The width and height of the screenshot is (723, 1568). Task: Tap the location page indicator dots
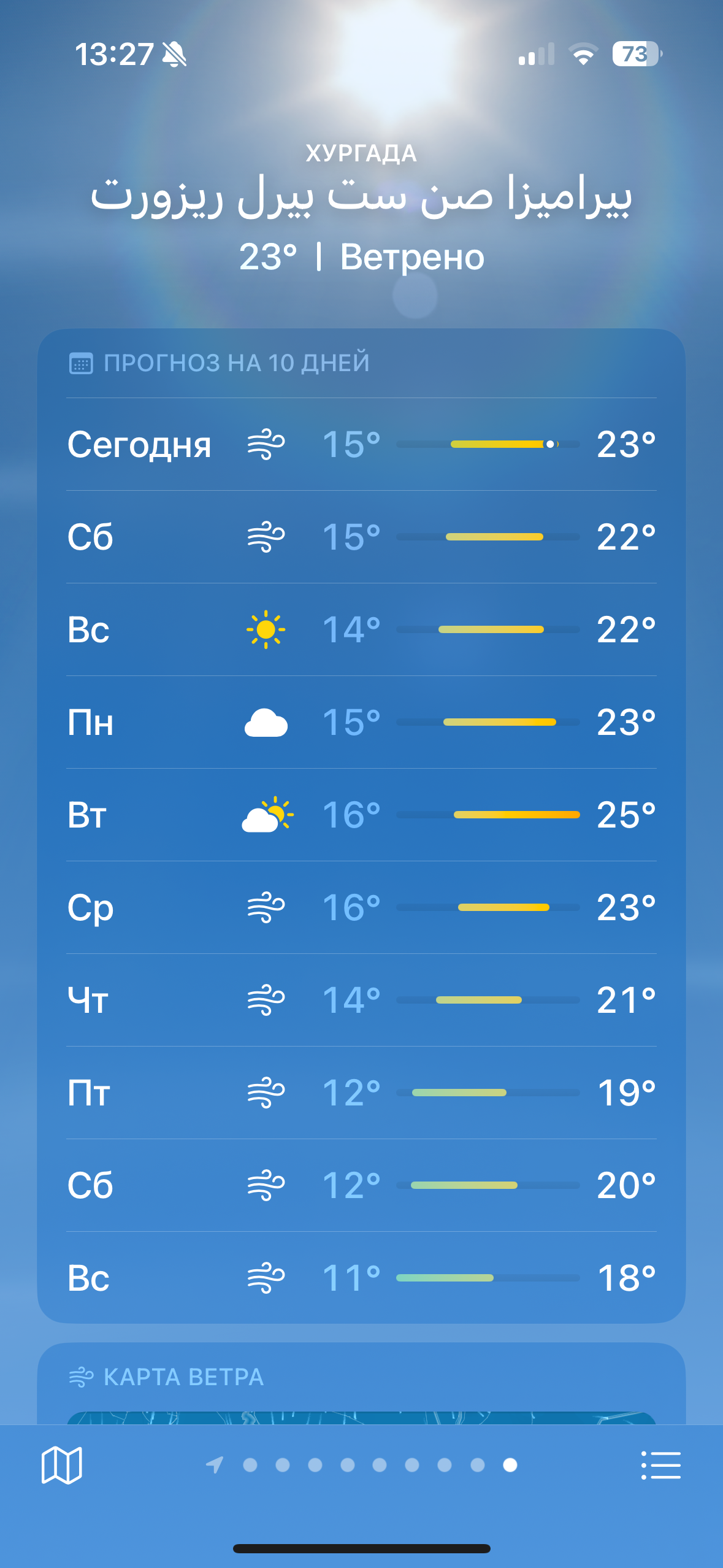point(379,1465)
